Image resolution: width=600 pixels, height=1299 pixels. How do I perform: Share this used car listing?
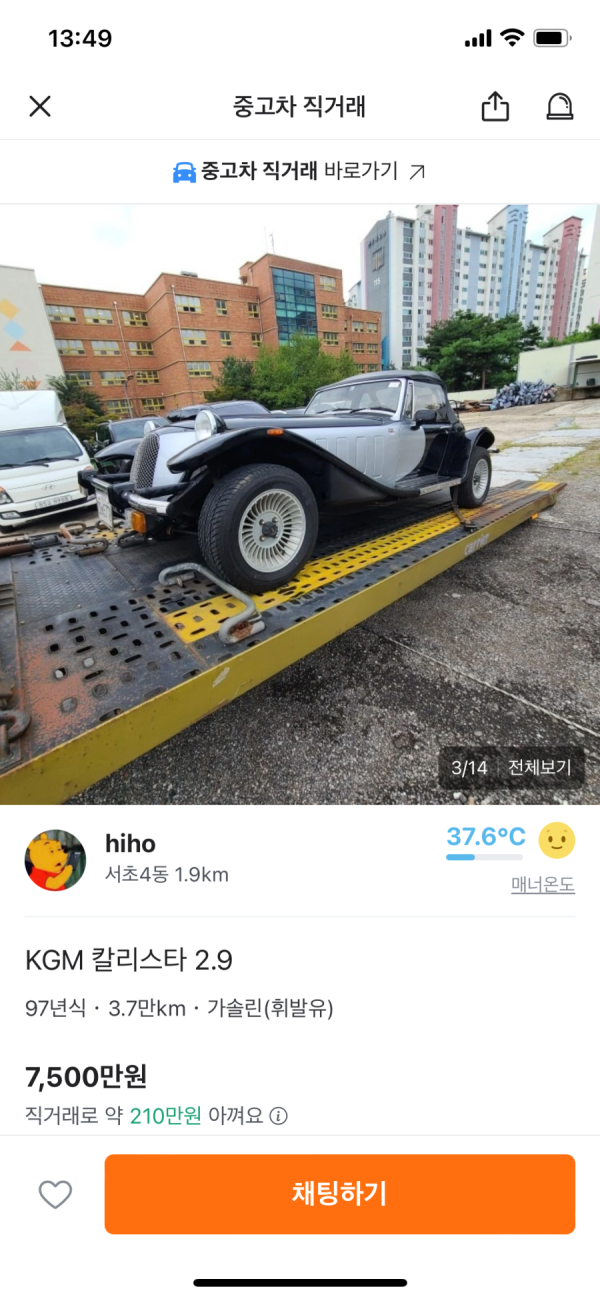[495, 107]
